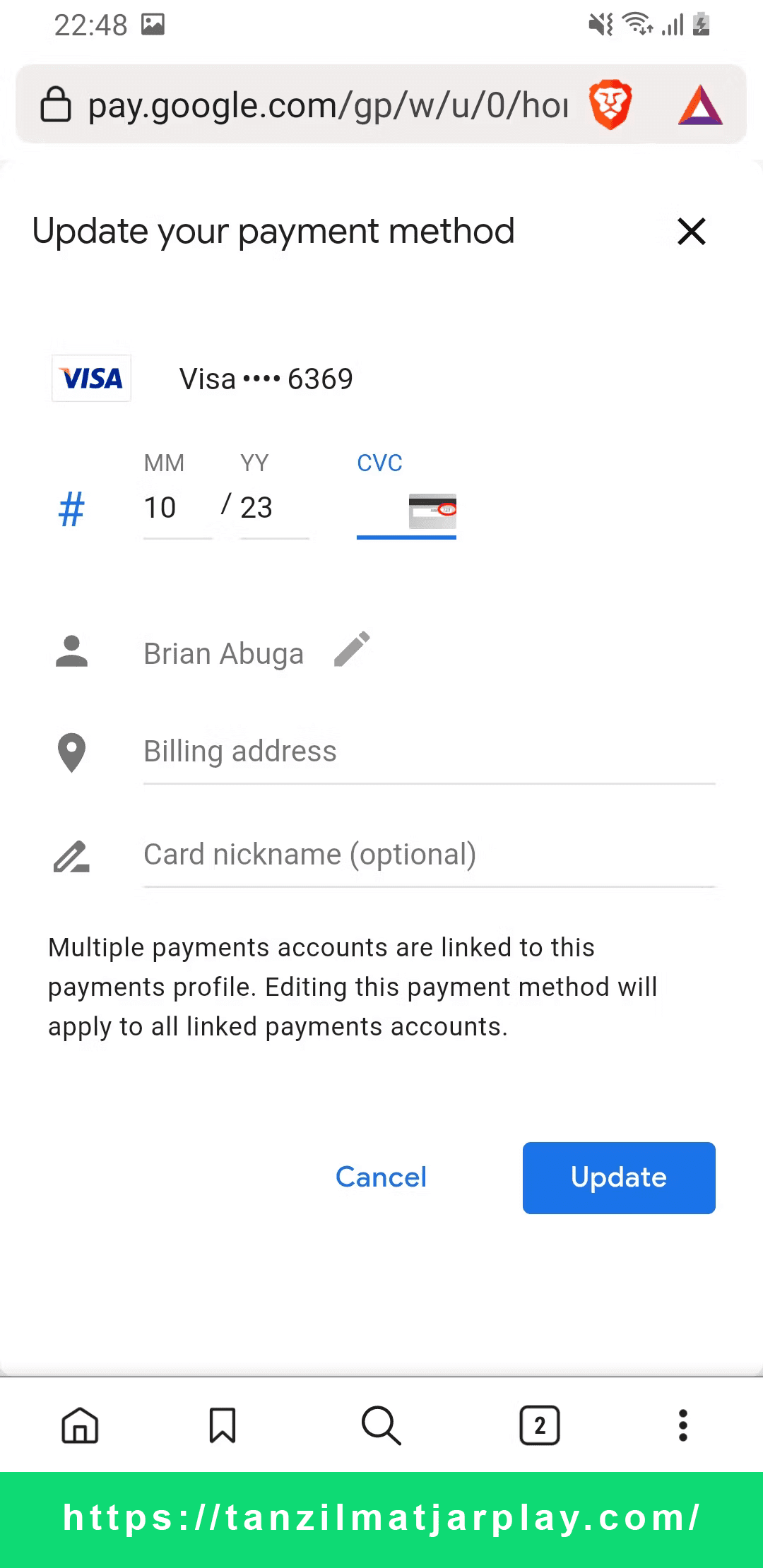763x1568 pixels.
Task: Enter a billing address
Action: click(428, 752)
